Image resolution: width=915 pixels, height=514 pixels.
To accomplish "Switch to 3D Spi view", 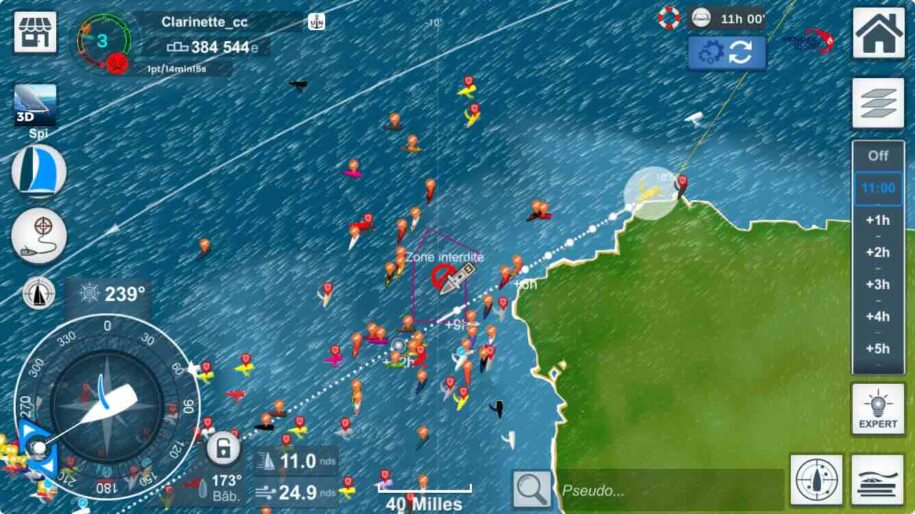I will click(35, 110).
